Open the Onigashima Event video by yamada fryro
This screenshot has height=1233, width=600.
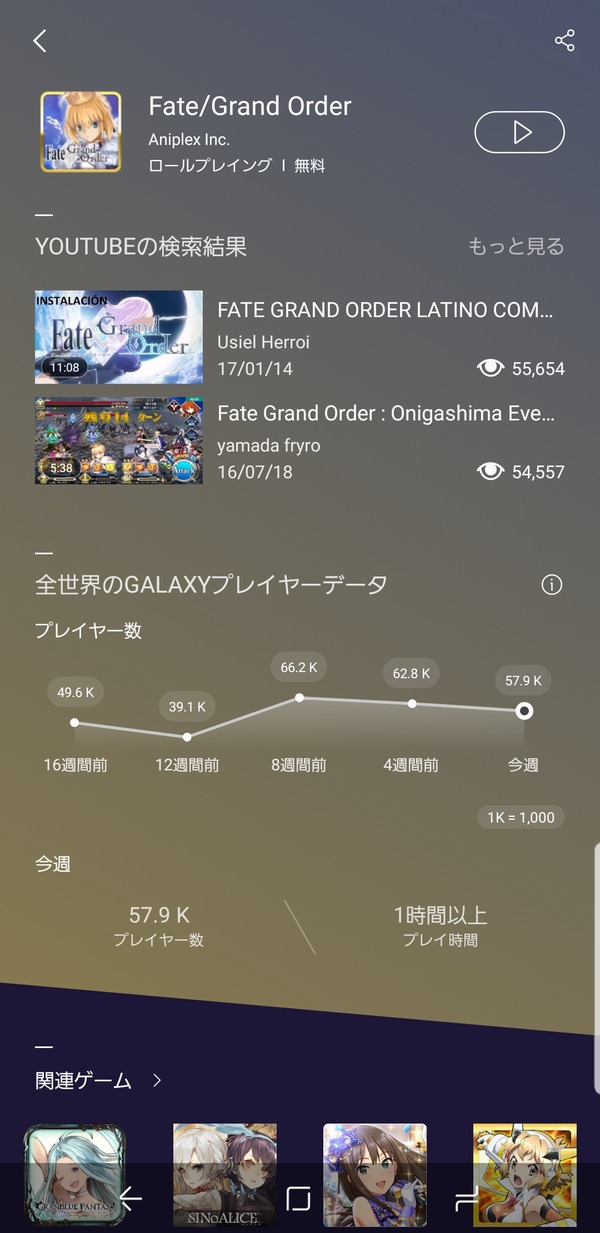[300, 441]
